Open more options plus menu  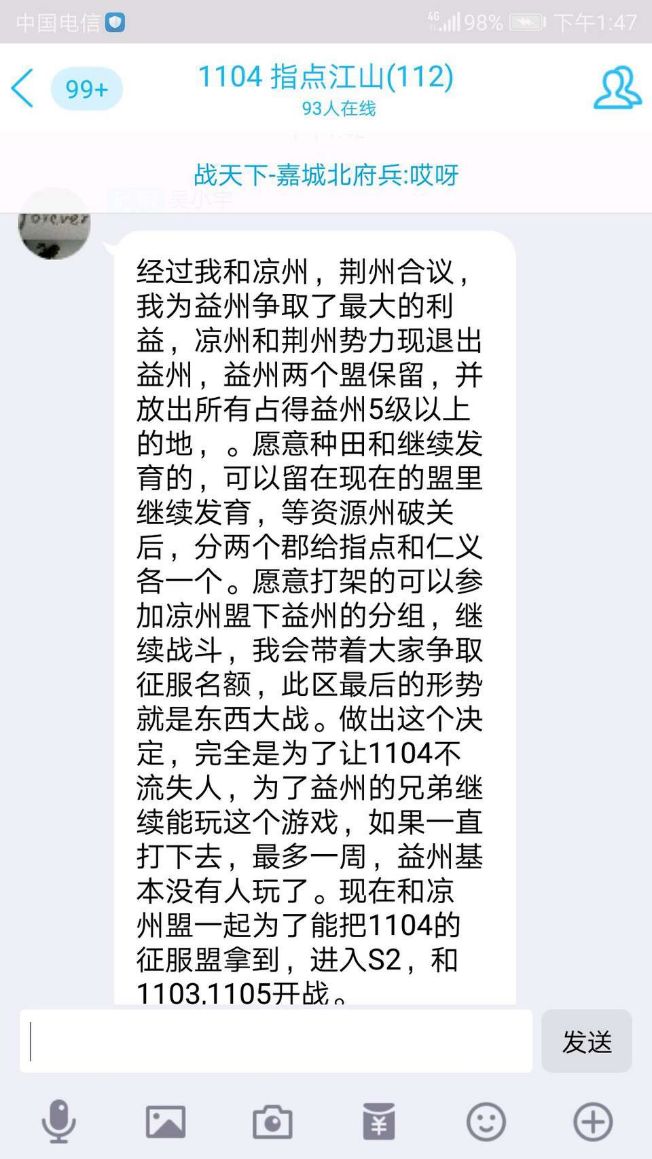pyautogui.click(x=592, y=1122)
